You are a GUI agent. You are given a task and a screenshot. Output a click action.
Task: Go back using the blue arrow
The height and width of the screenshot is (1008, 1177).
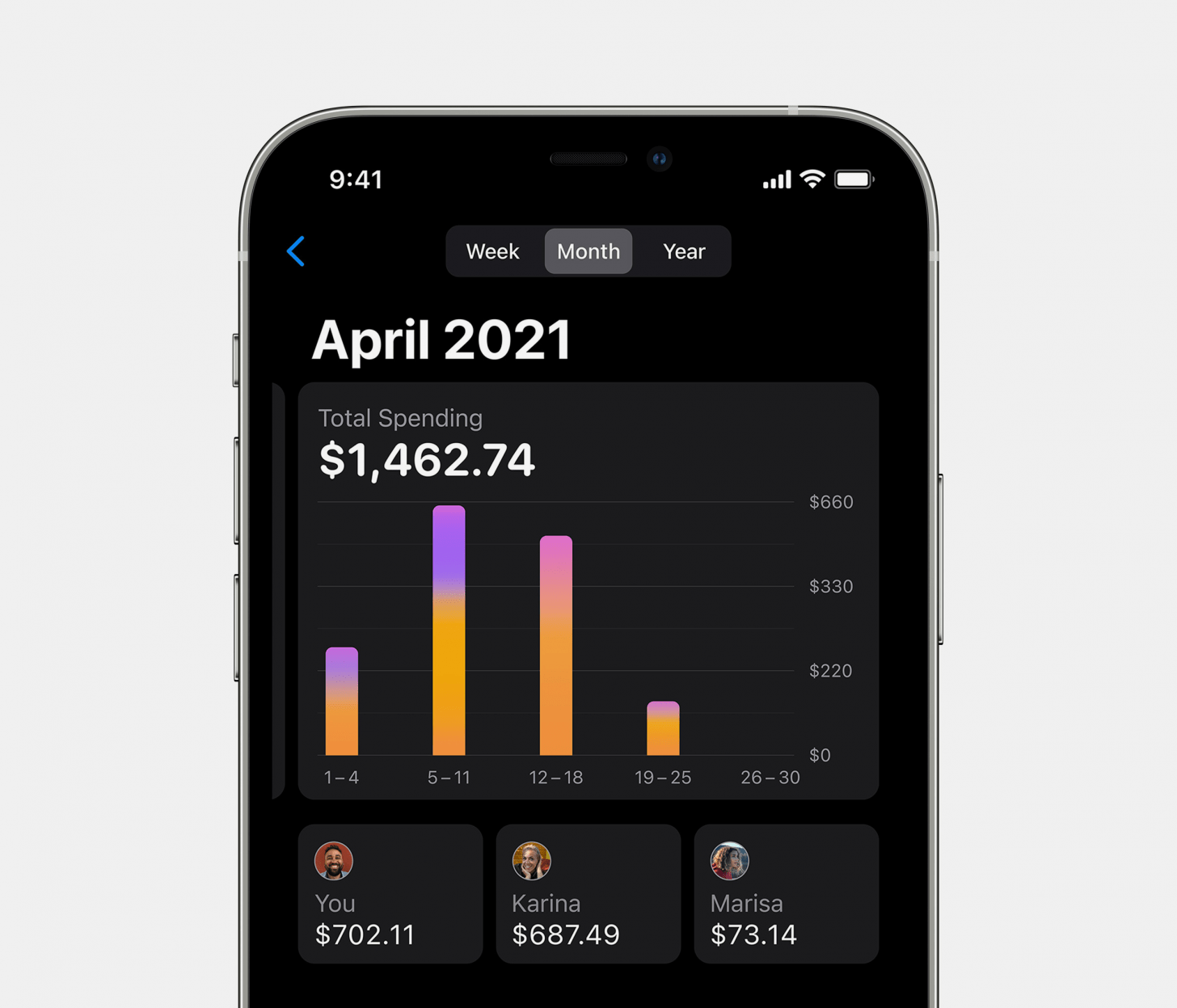pos(296,251)
